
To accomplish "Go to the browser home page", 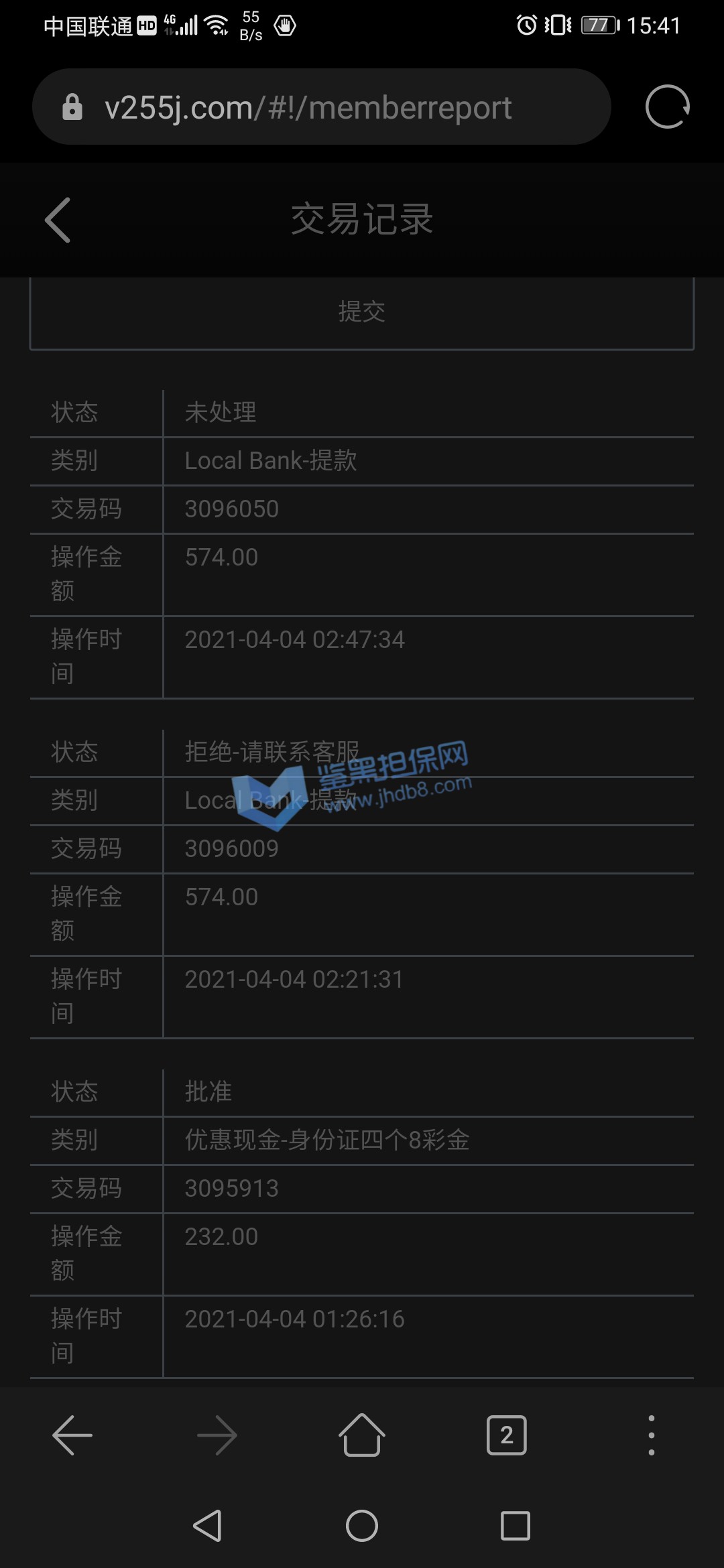I will [362, 1435].
